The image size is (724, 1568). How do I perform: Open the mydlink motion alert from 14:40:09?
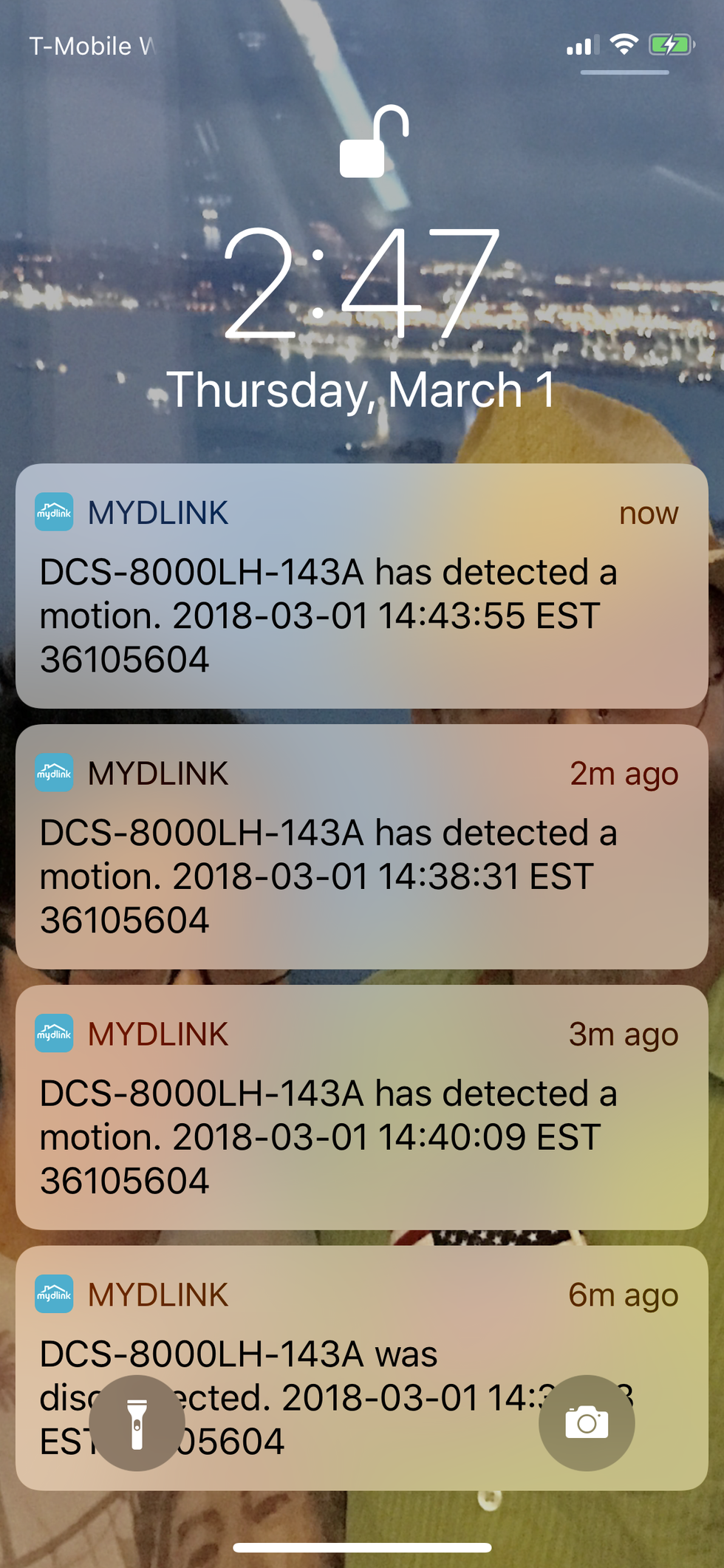(361, 1107)
